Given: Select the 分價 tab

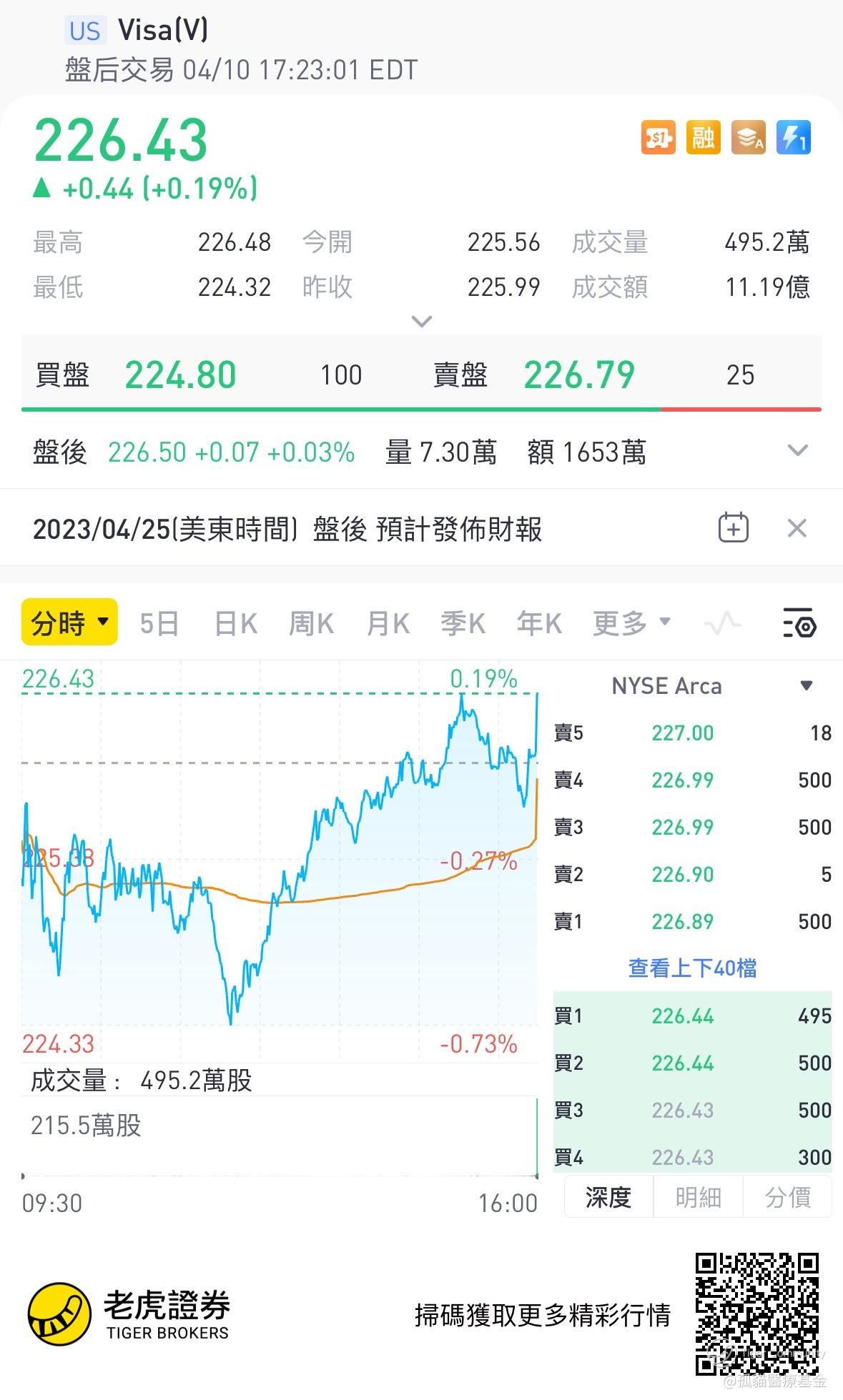Looking at the screenshot, I should pyautogui.click(x=787, y=1197).
